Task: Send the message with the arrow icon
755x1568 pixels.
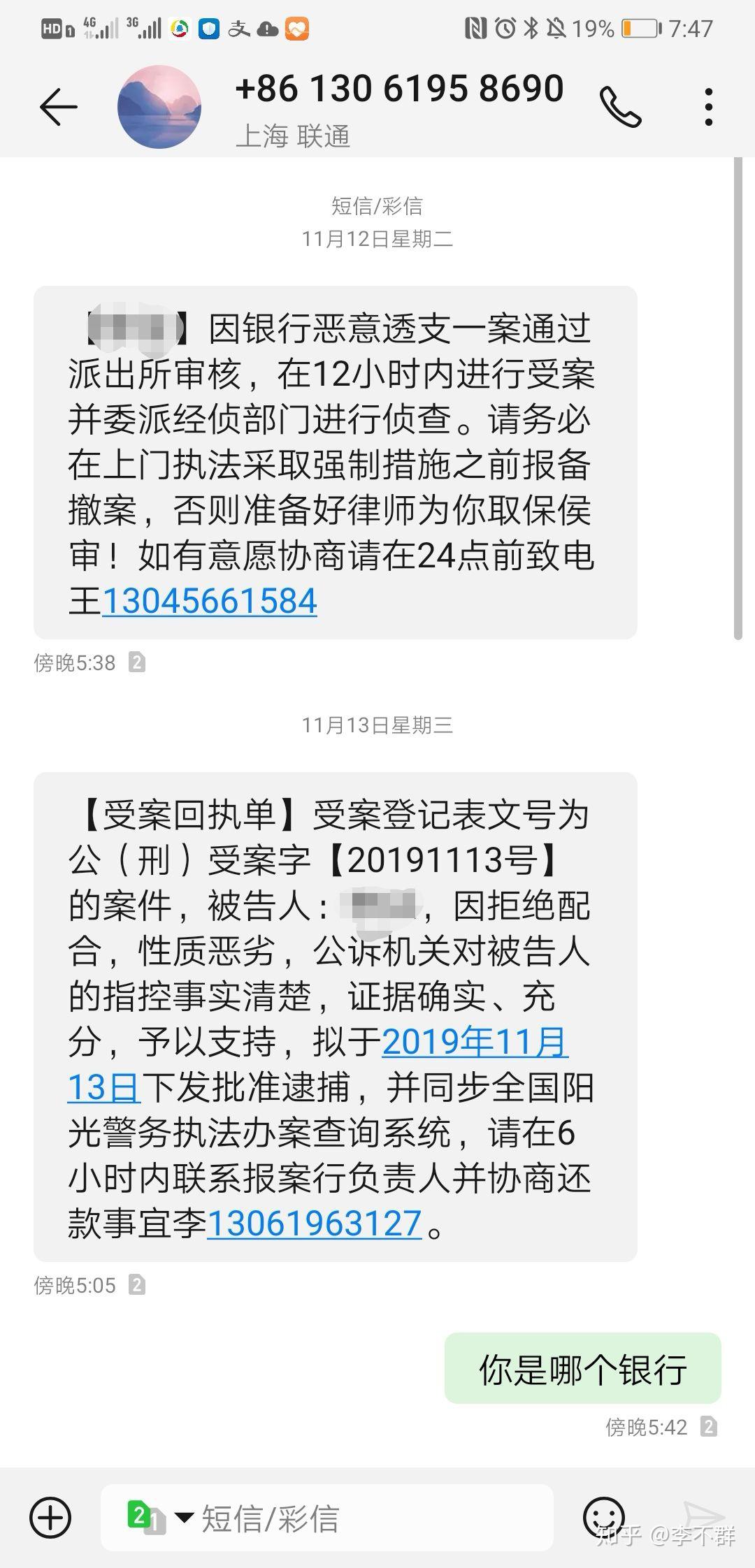Action: click(x=703, y=1516)
